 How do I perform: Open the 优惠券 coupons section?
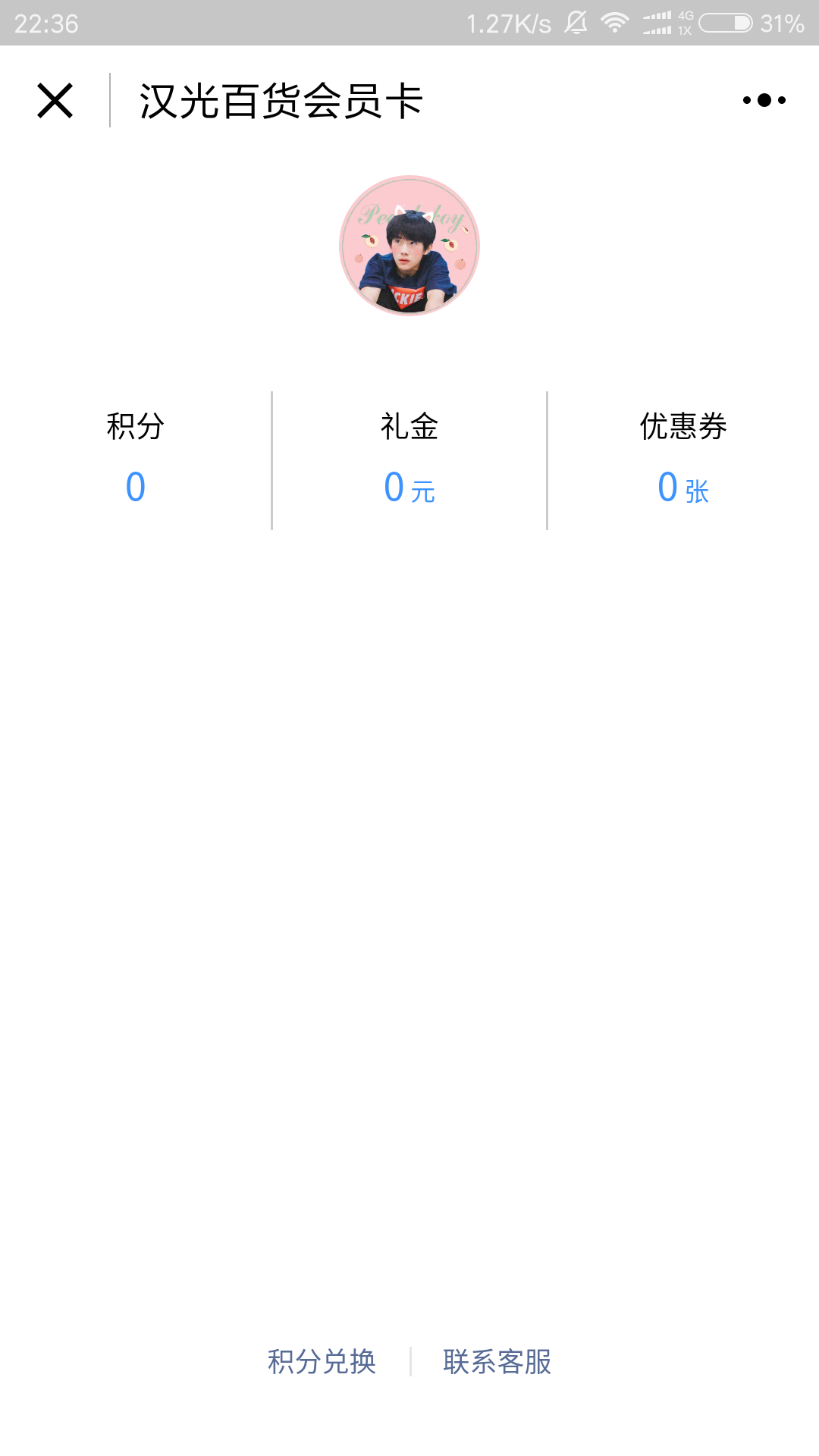(x=683, y=460)
